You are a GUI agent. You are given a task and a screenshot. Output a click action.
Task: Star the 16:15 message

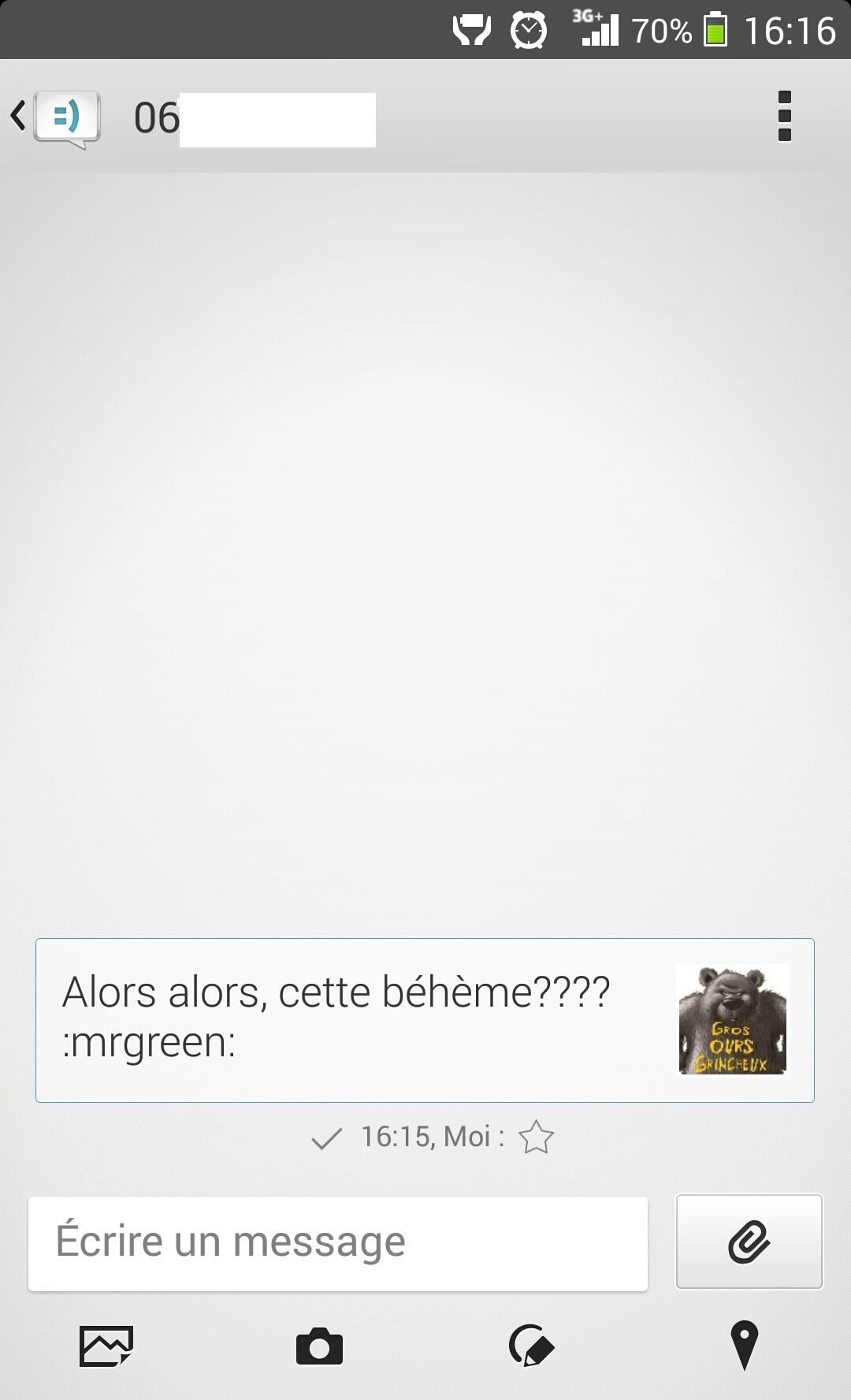pyautogui.click(x=536, y=1137)
